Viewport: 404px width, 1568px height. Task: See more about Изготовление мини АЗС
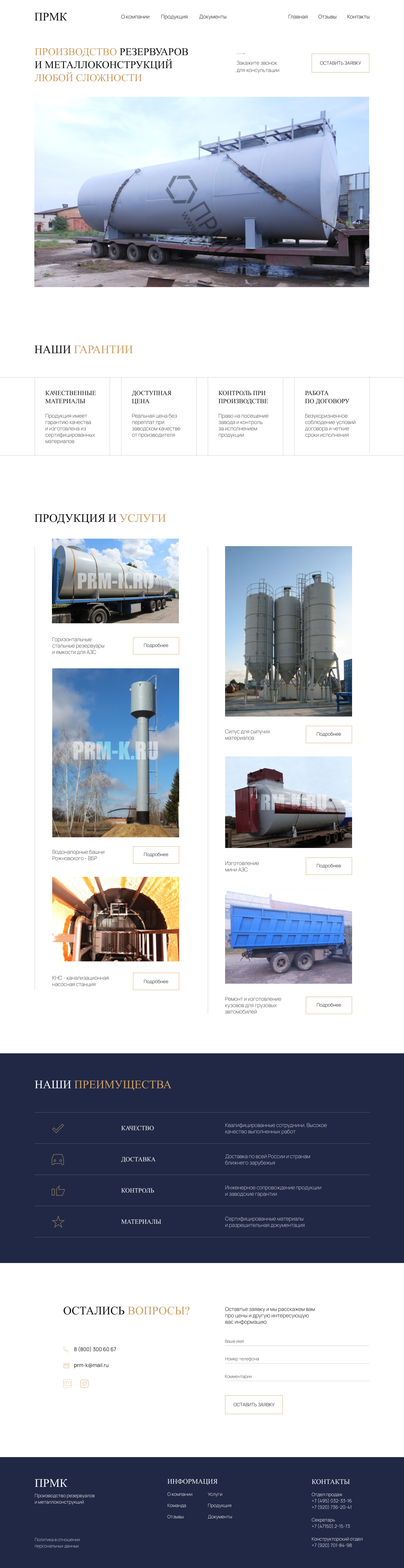pos(329,866)
